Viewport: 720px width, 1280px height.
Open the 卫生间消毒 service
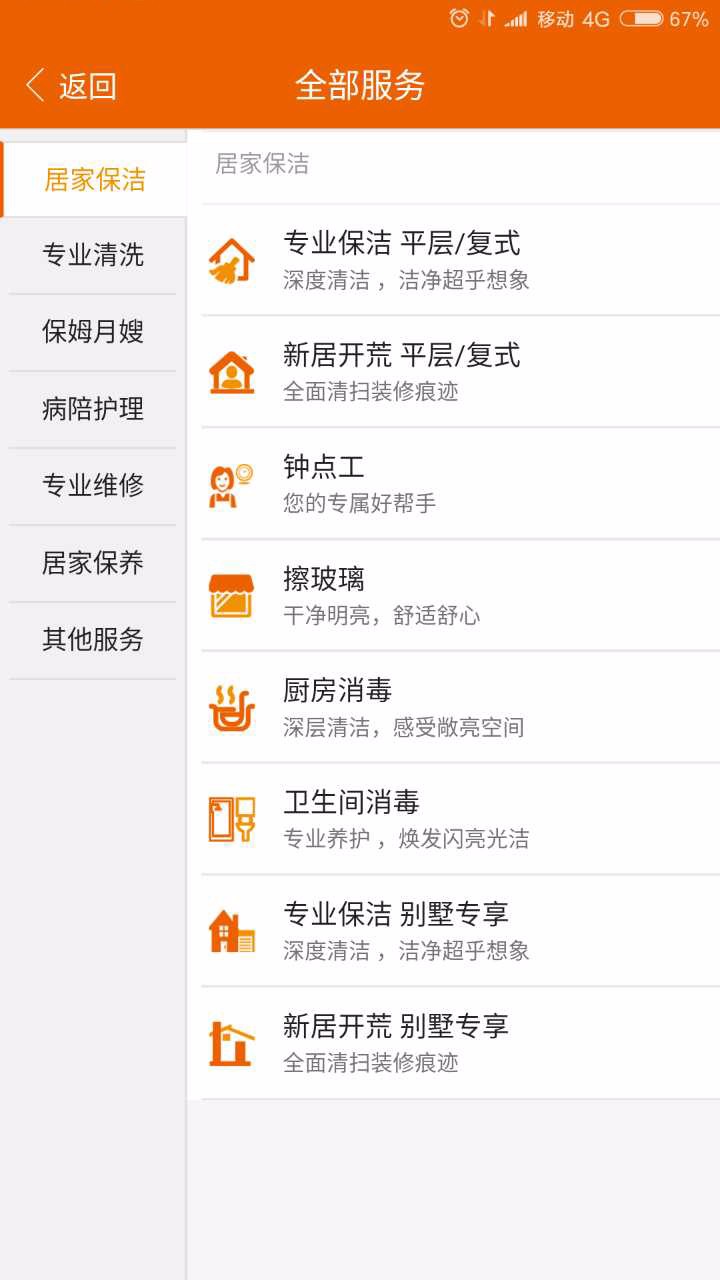[x=461, y=820]
